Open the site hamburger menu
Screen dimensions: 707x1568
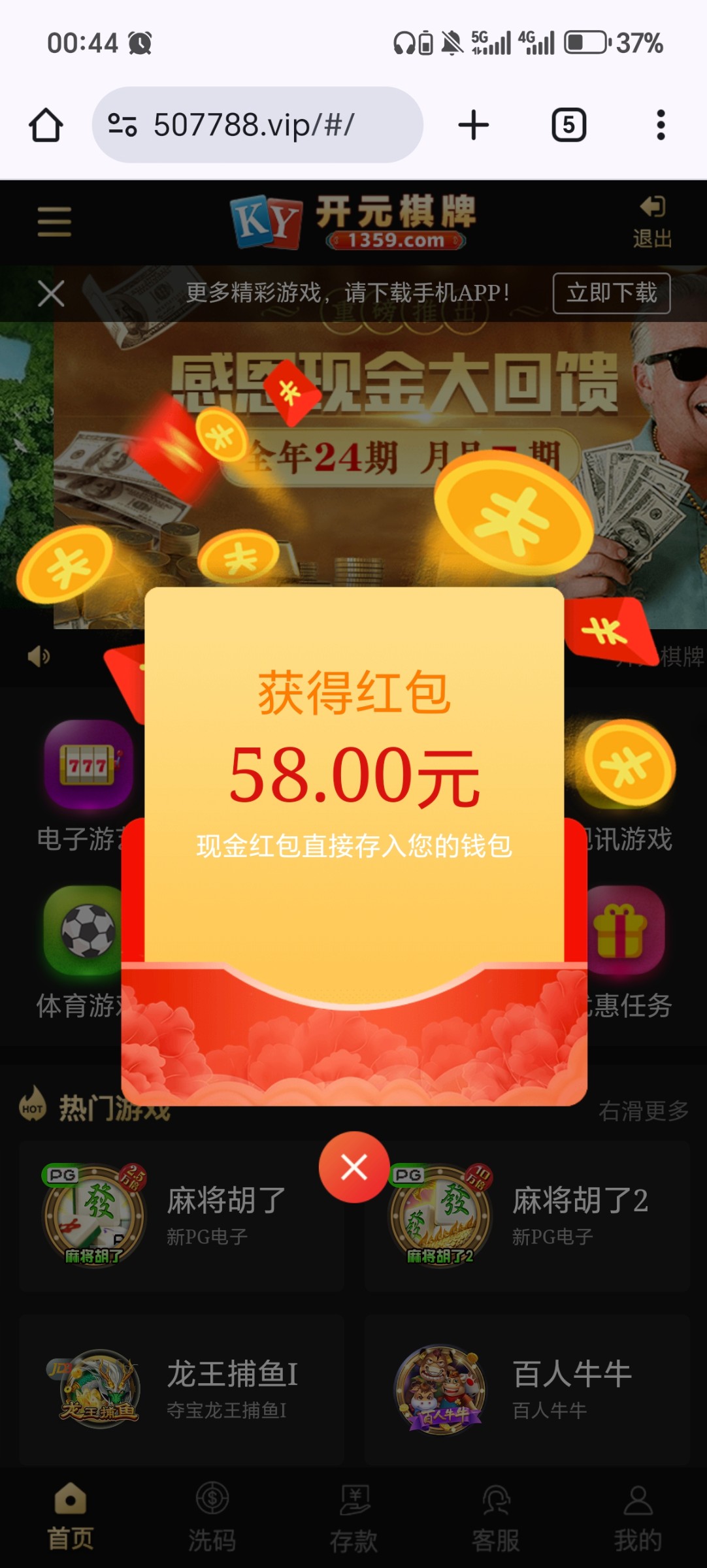(54, 221)
